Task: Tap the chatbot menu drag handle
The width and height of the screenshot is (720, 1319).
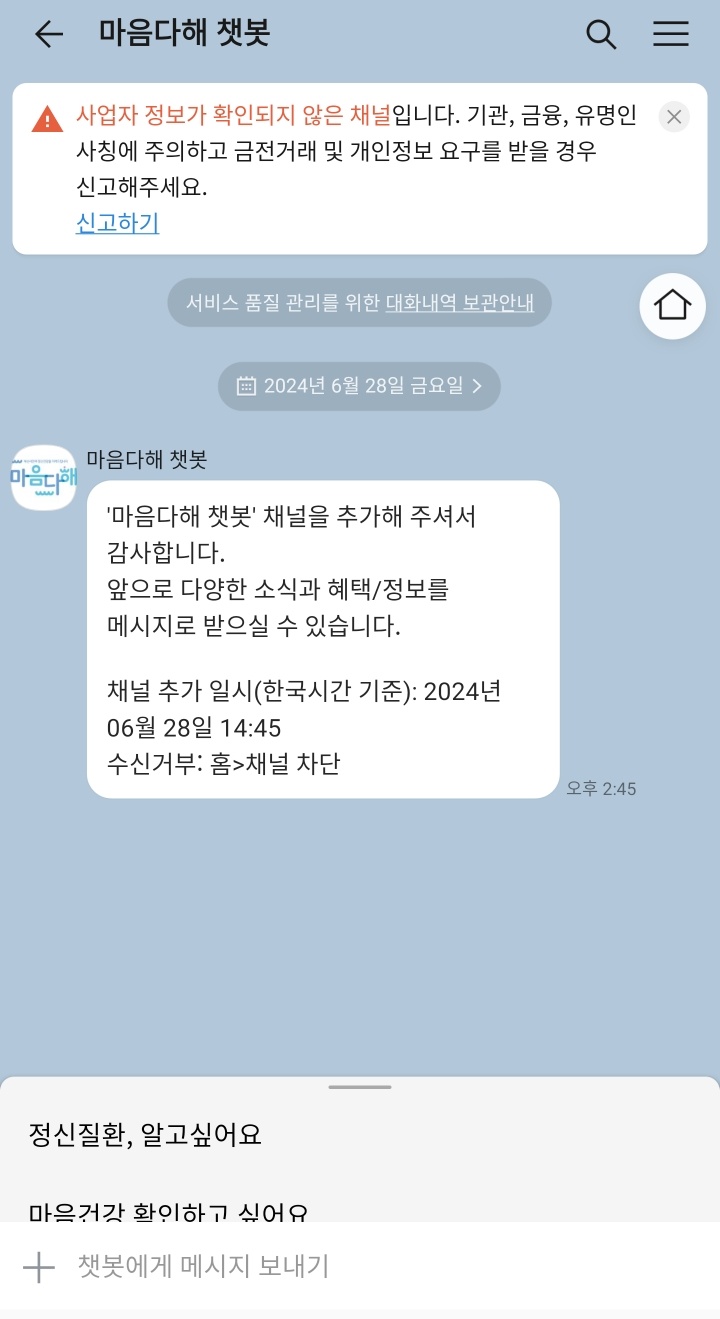Action: [x=360, y=1087]
